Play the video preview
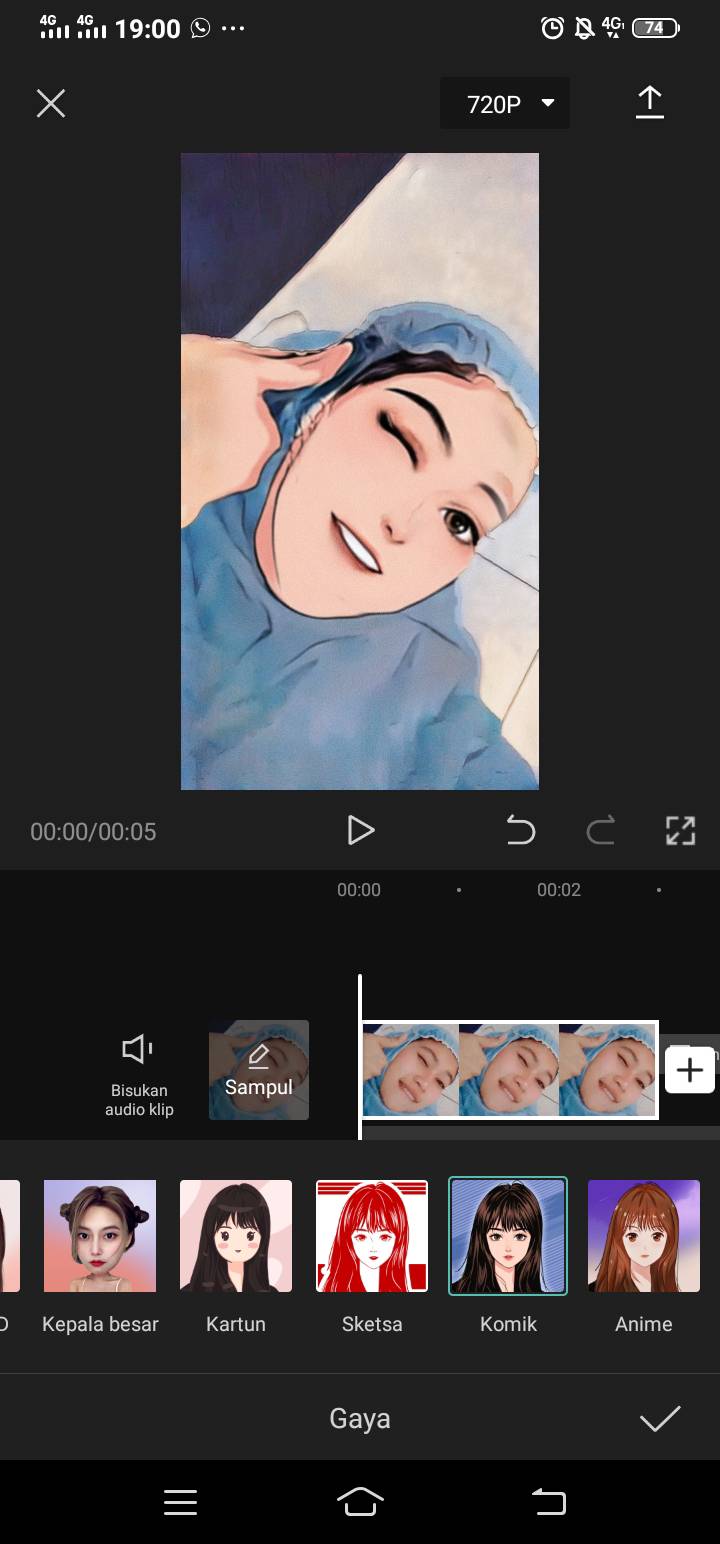This screenshot has height=1544, width=720. tap(360, 830)
